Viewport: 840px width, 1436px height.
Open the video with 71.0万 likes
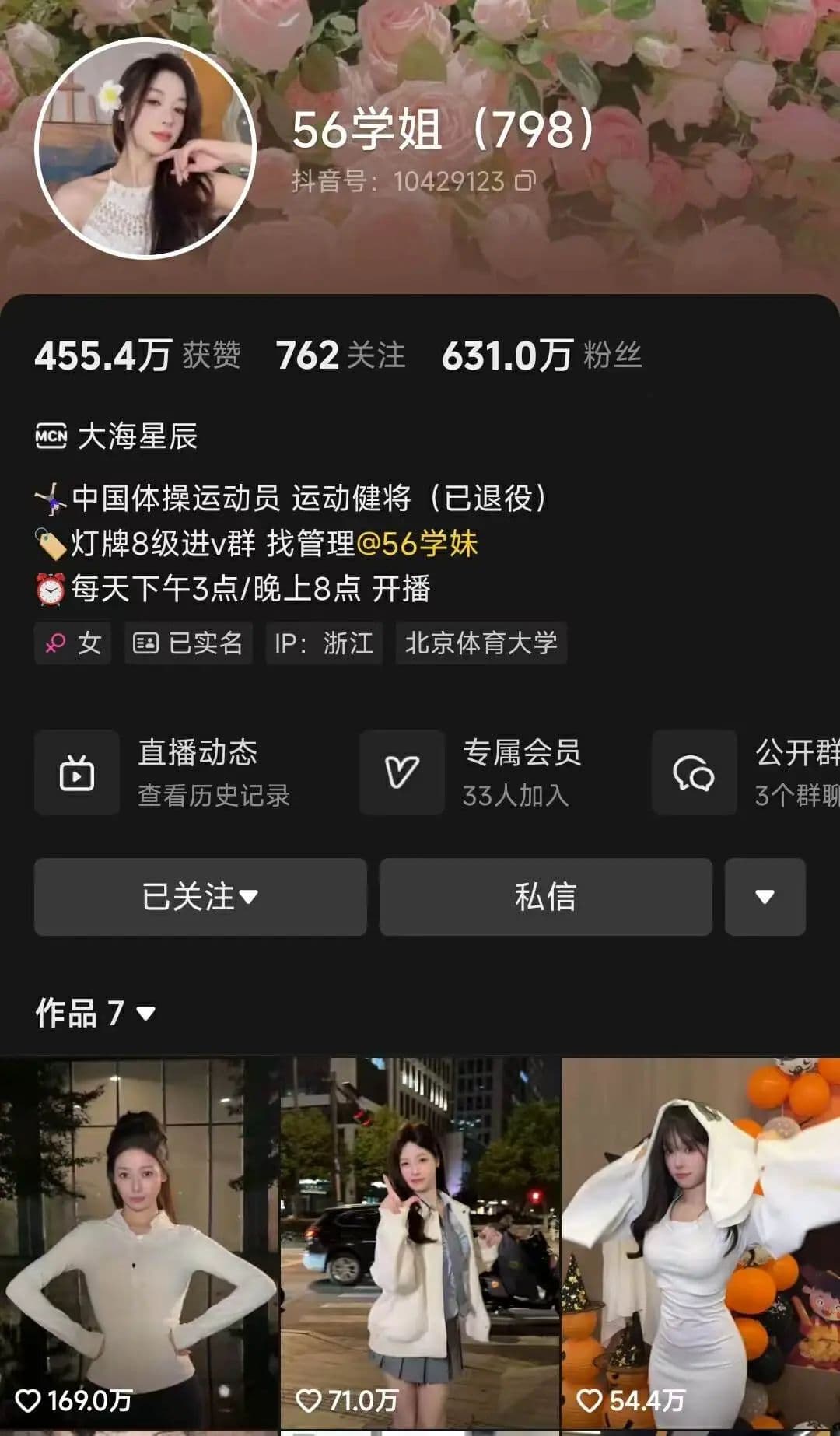coord(420,1243)
